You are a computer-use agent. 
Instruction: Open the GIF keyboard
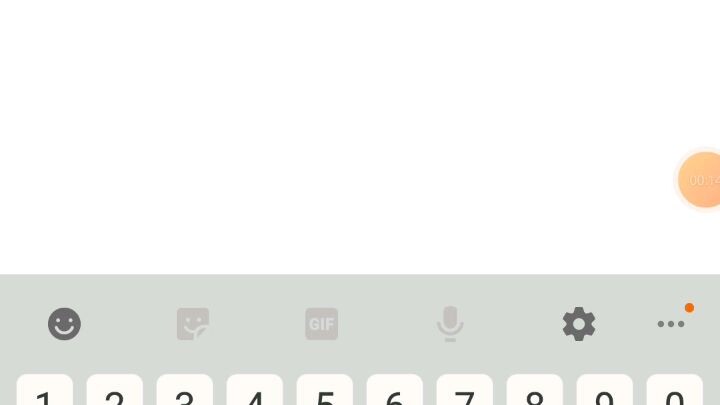tap(321, 324)
